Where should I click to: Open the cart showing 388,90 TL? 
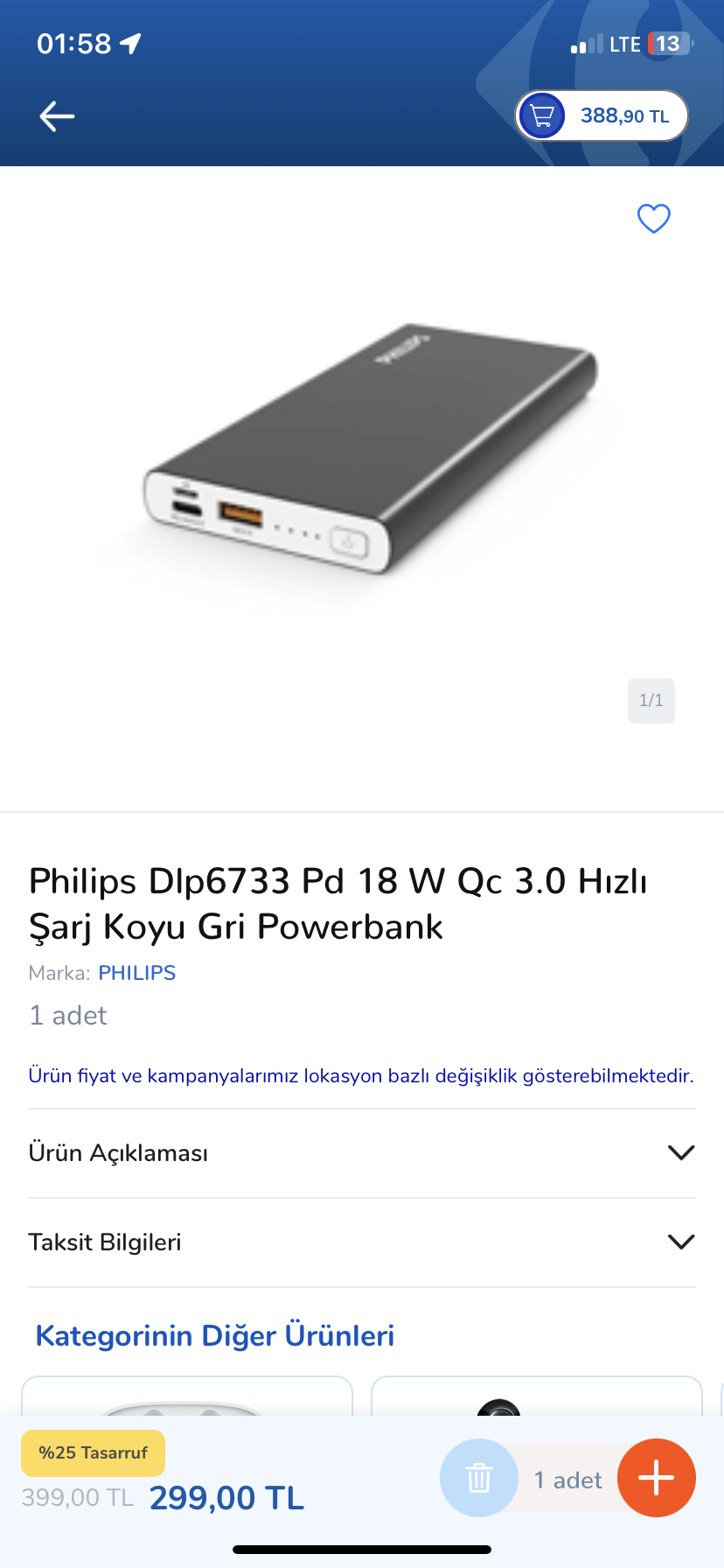[602, 115]
